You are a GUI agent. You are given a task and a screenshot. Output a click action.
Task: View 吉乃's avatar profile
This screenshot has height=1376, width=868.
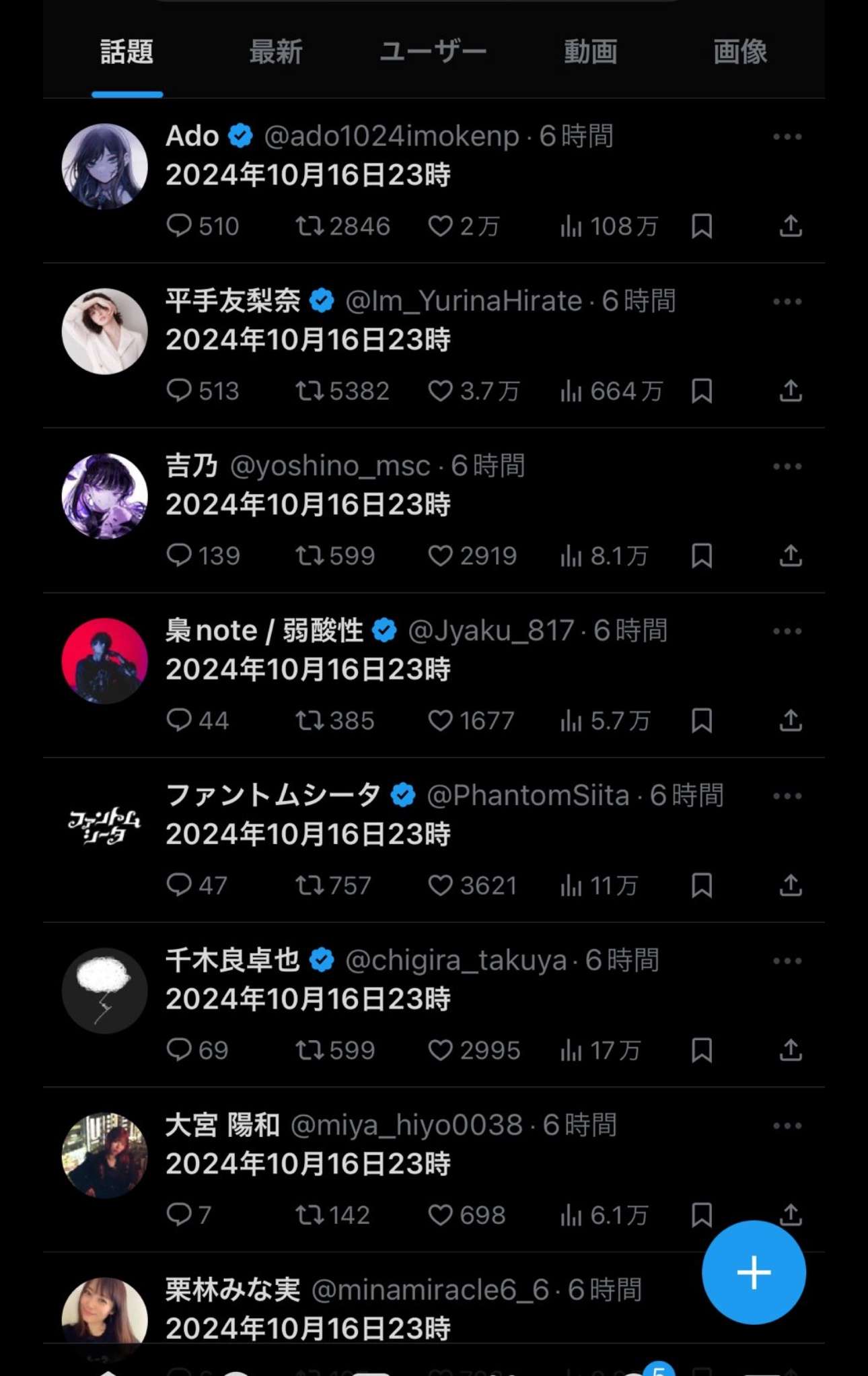click(x=104, y=496)
